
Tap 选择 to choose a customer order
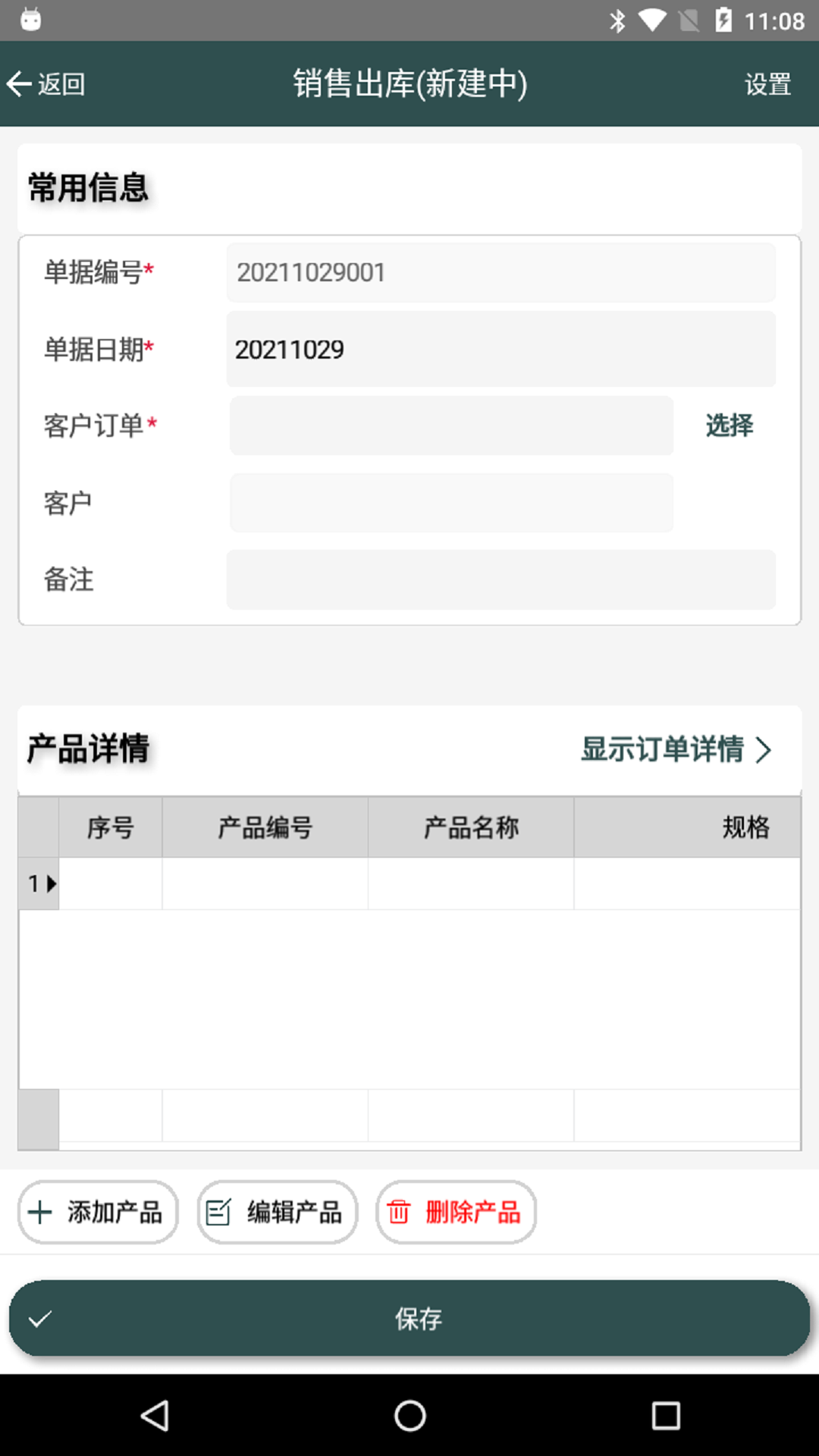point(729,425)
